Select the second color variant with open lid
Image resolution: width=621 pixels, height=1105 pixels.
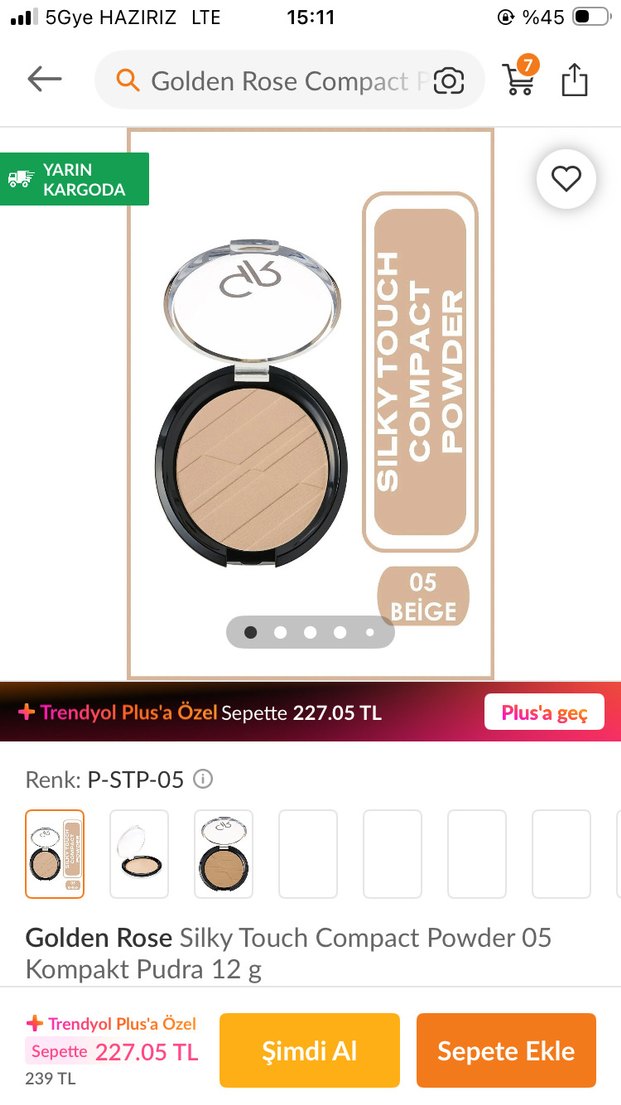[x=139, y=853]
